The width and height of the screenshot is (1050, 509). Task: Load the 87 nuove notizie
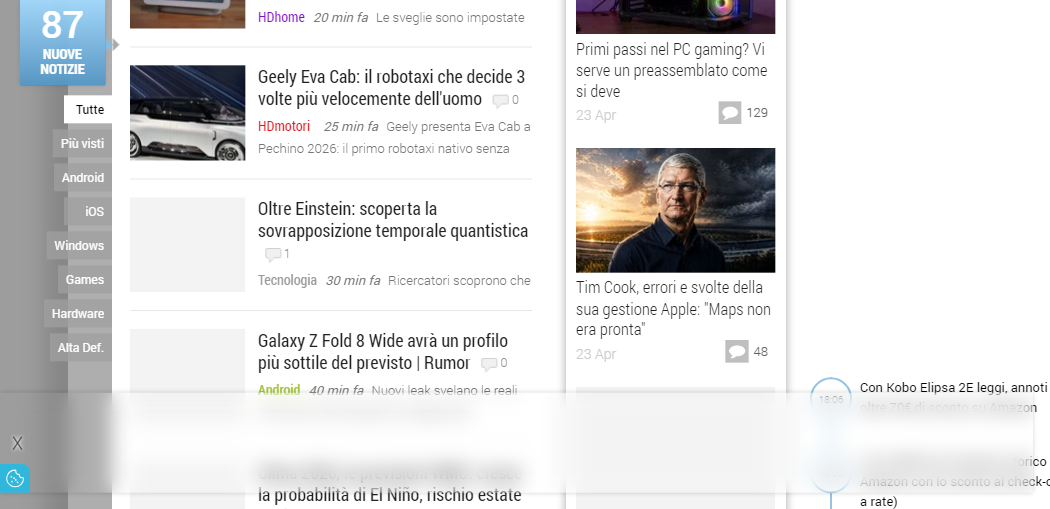(x=62, y=42)
